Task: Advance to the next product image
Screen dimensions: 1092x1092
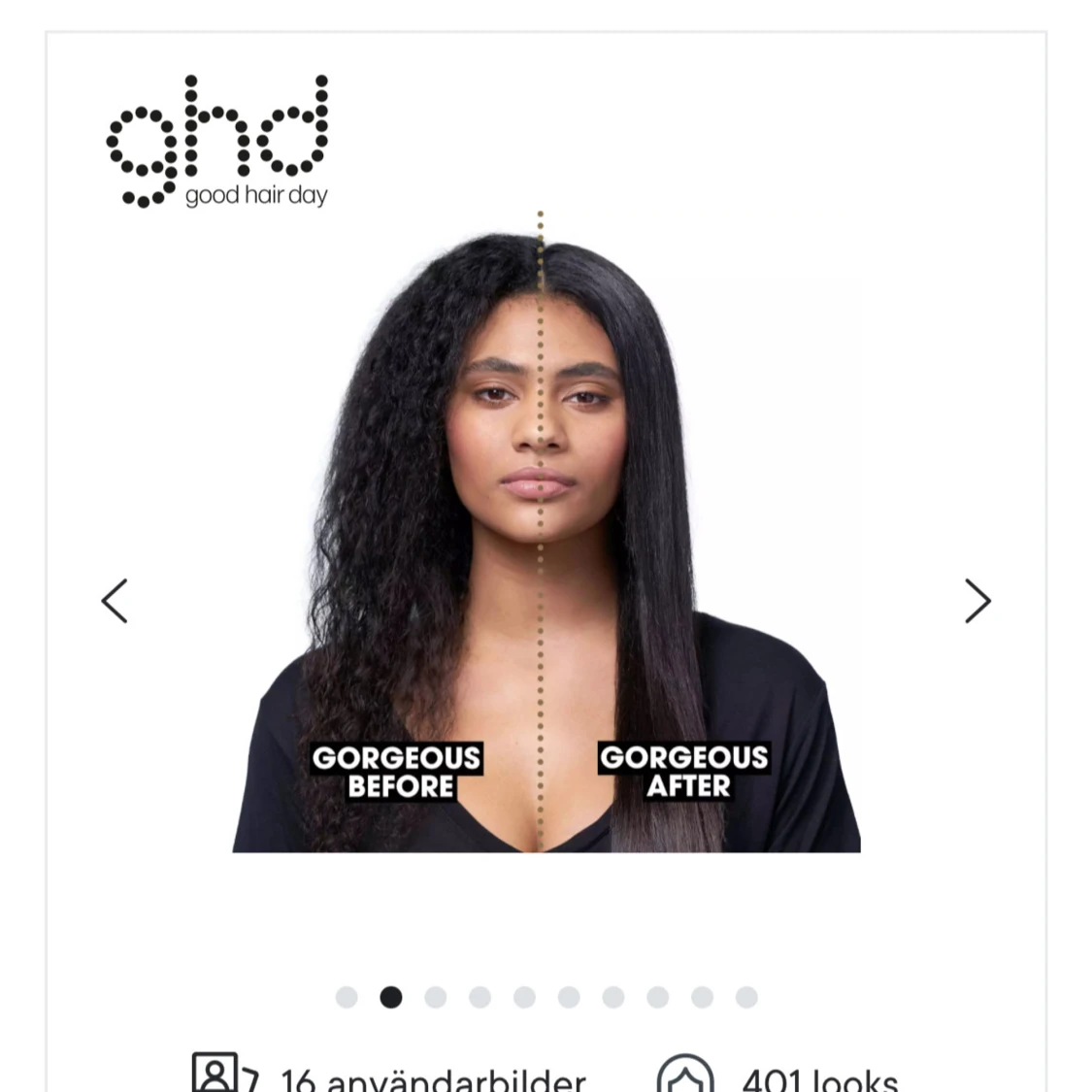Action: click(977, 600)
